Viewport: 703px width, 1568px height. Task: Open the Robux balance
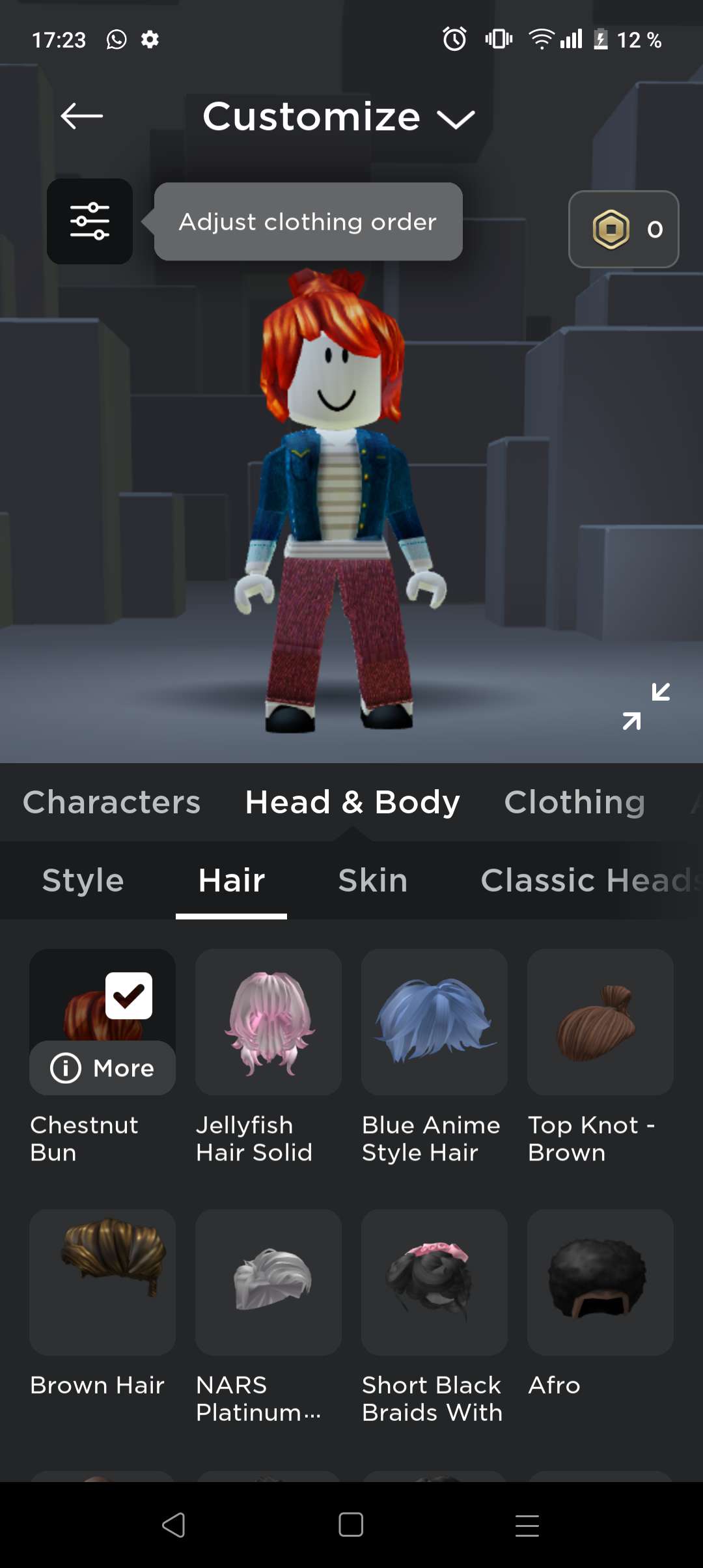click(x=623, y=229)
